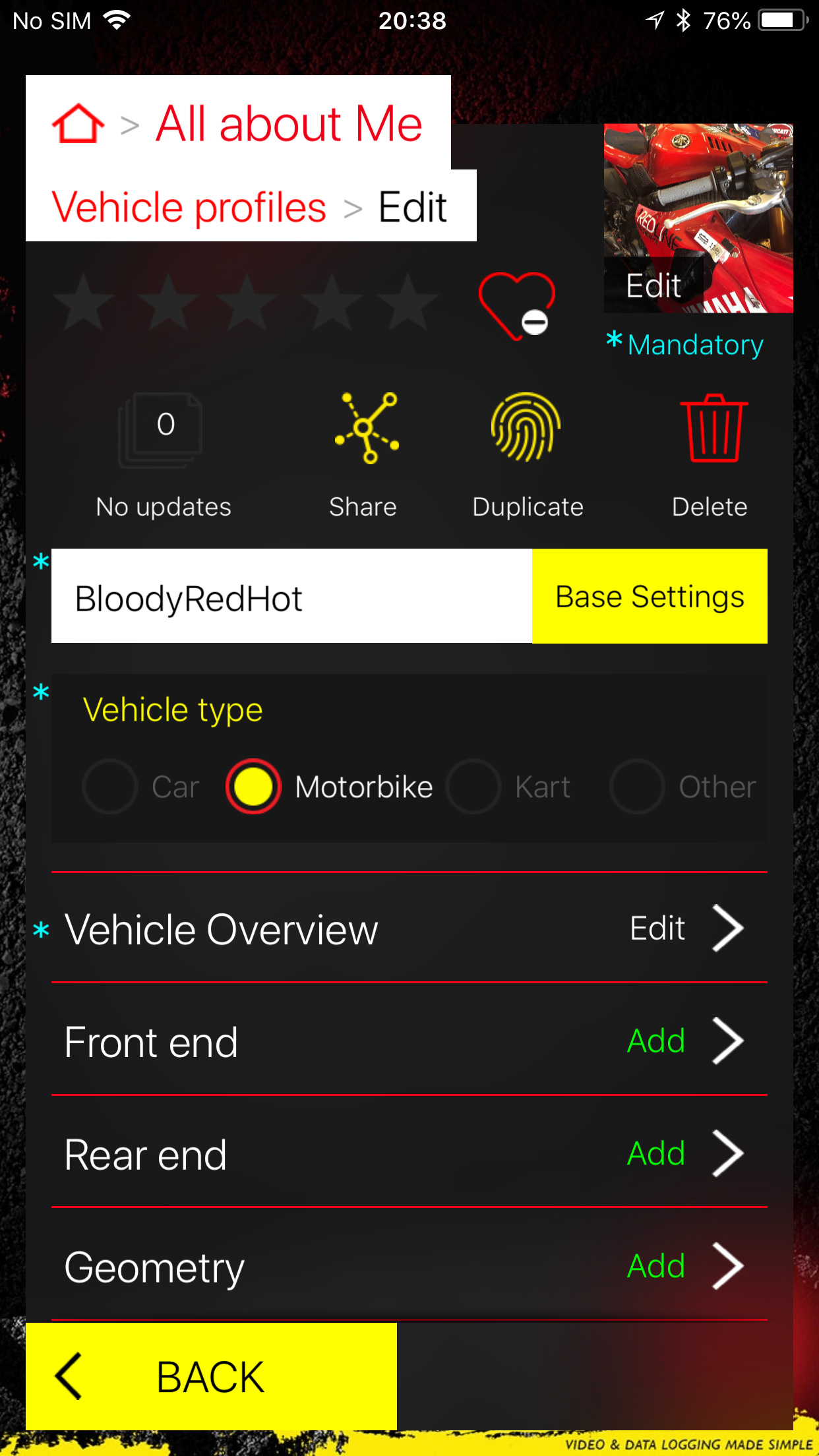
Task: Open the All about Me breadcrumb
Action: pyautogui.click(x=289, y=123)
